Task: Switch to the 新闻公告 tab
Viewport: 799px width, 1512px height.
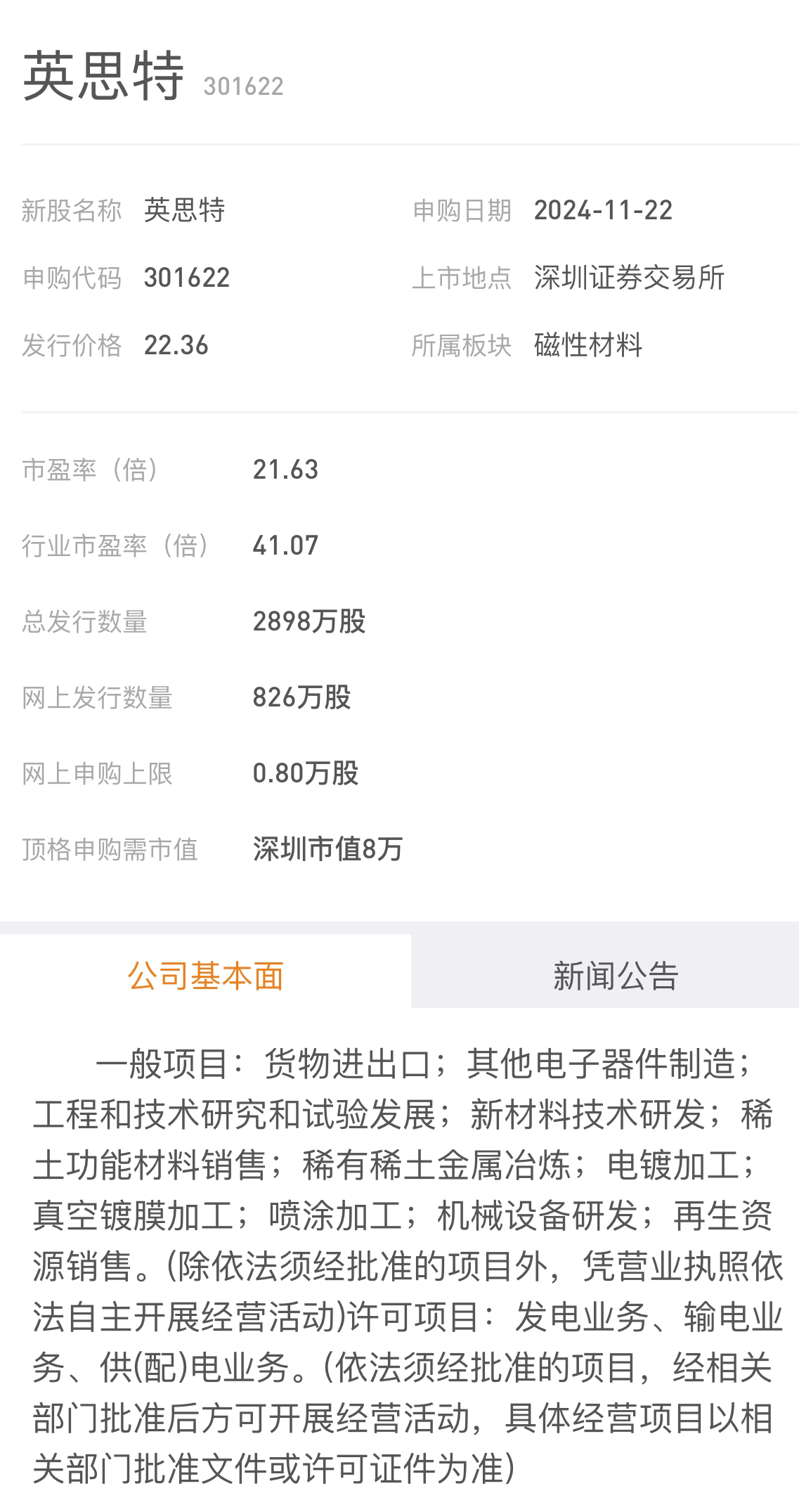Action: pos(605,975)
